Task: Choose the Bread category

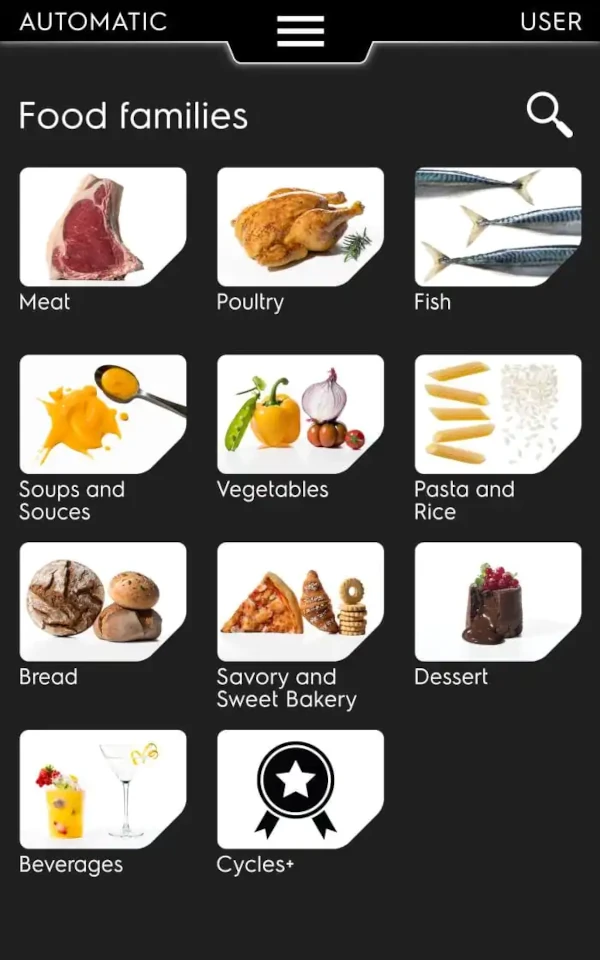Action: click(102, 601)
